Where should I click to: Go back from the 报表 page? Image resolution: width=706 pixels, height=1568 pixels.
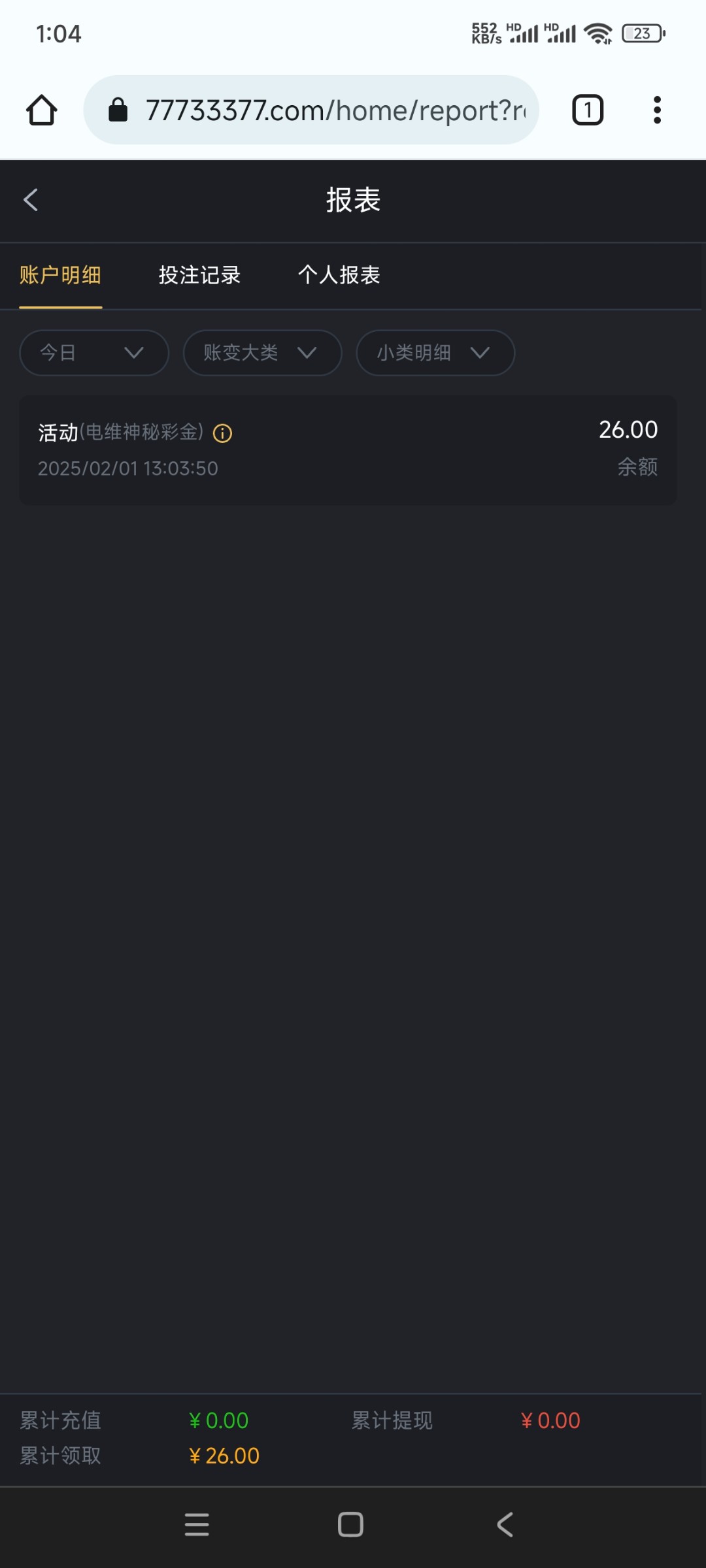click(31, 200)
